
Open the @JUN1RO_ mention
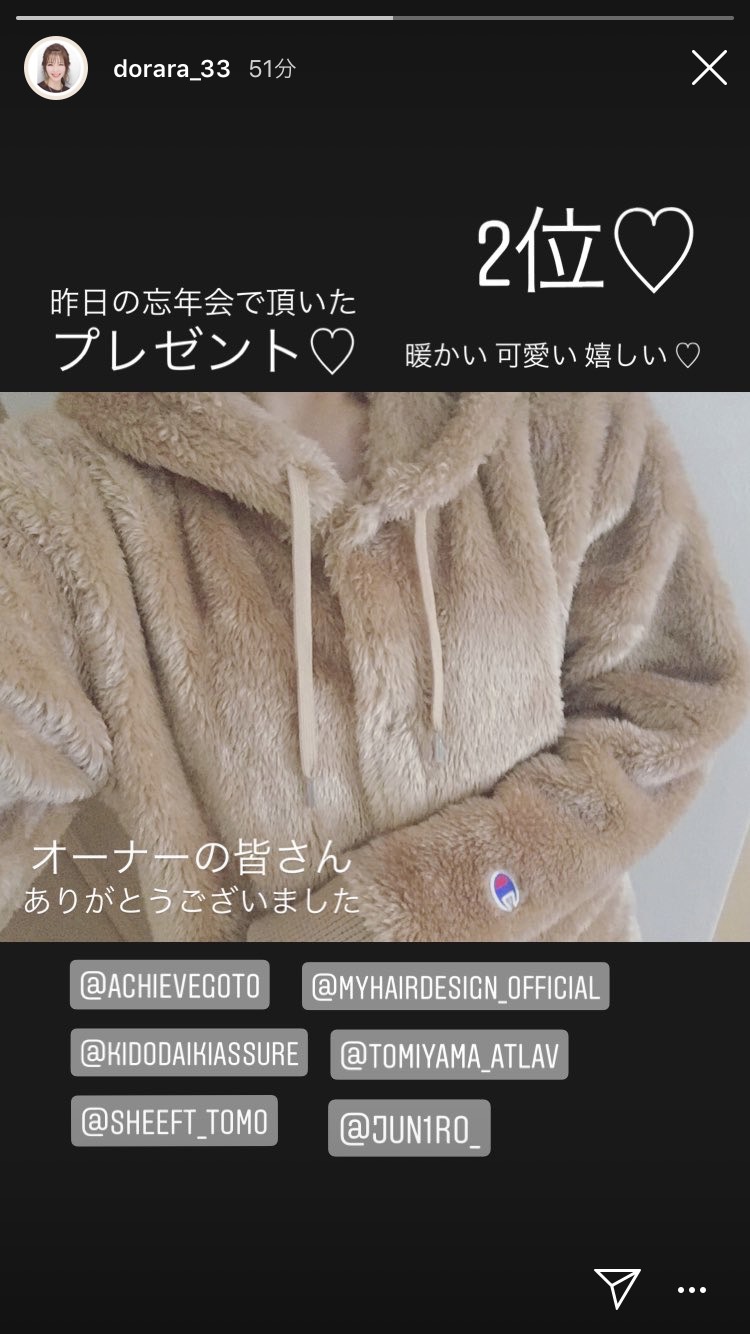pyautogui.click(x=409, y=1128)
